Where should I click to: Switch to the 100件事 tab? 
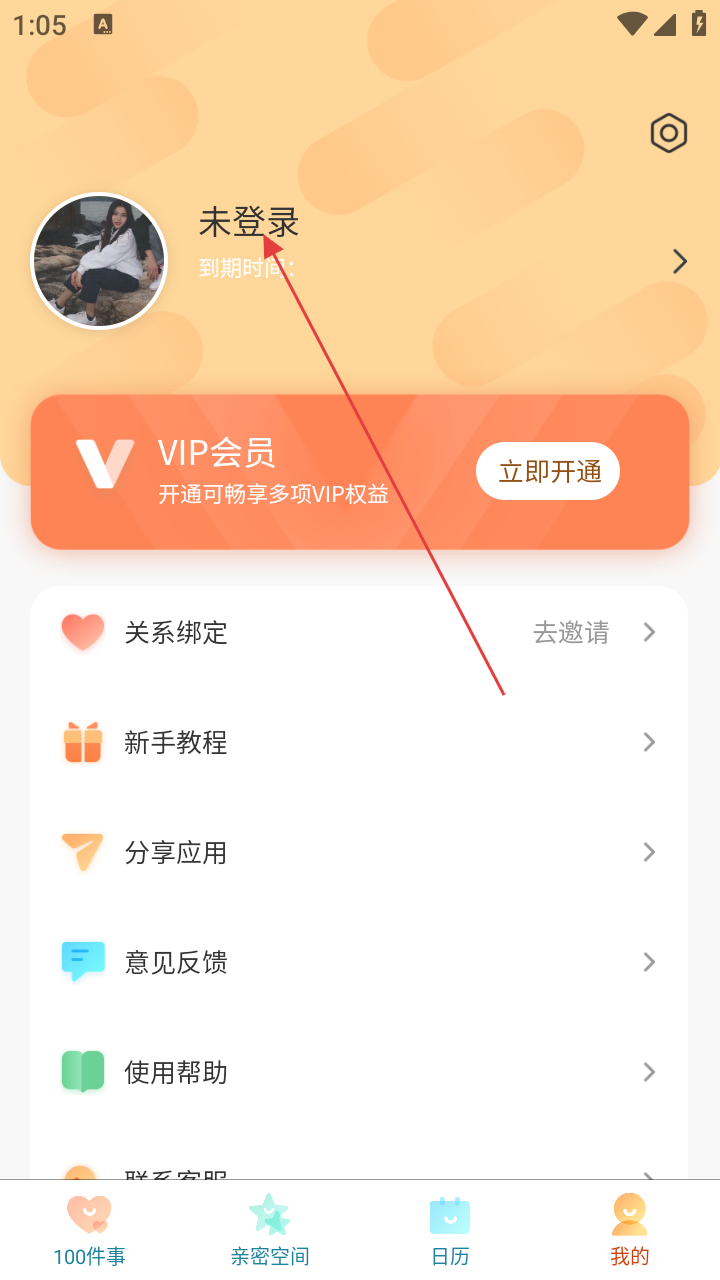(90, 1231)
